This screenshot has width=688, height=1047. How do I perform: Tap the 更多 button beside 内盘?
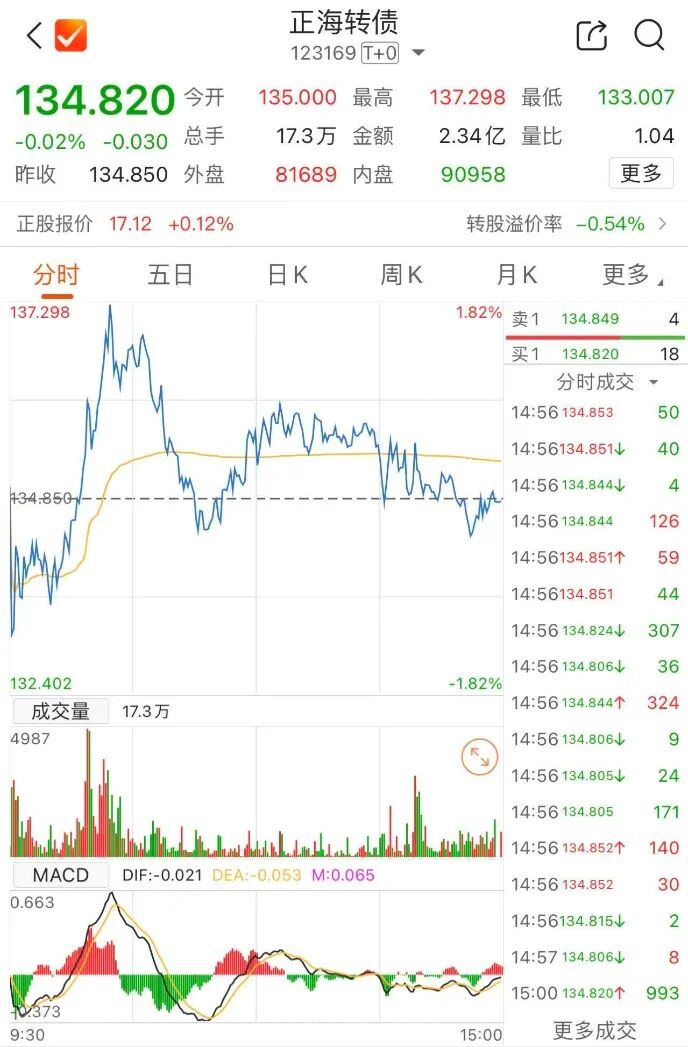[641, 173]
